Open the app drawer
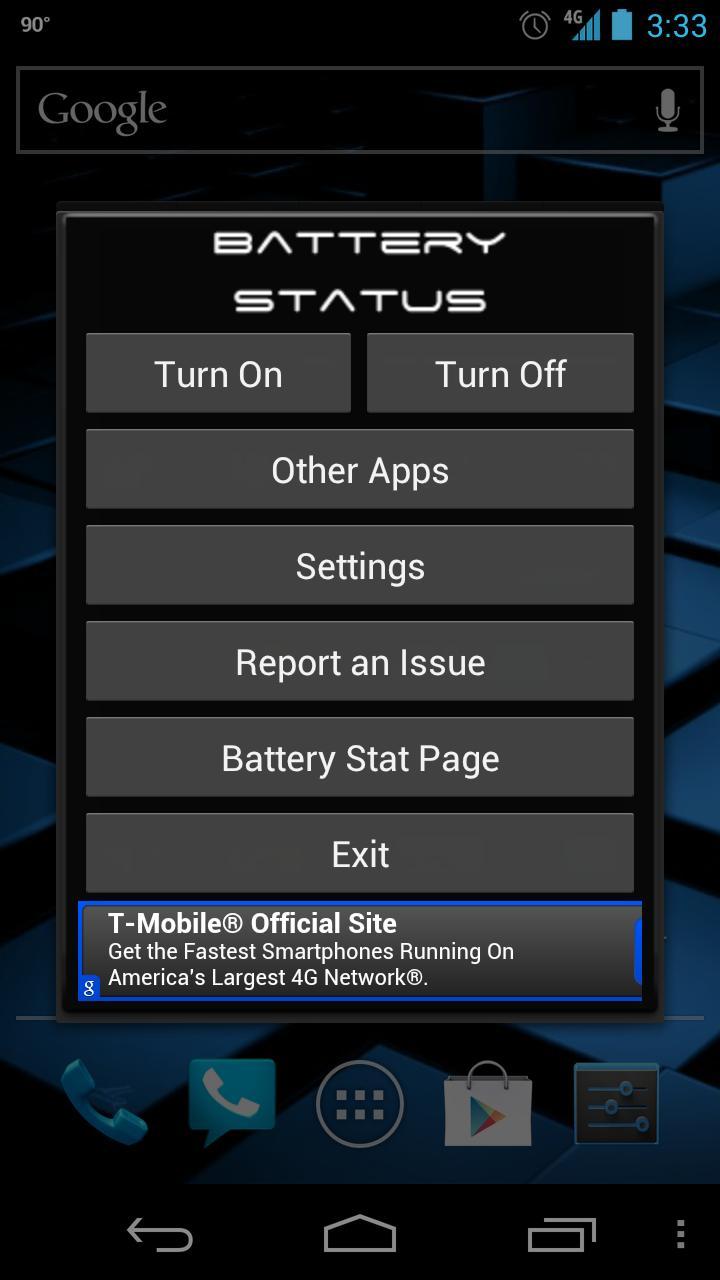The height and width of the screenshot is (1280, 720). [359, 1105]
